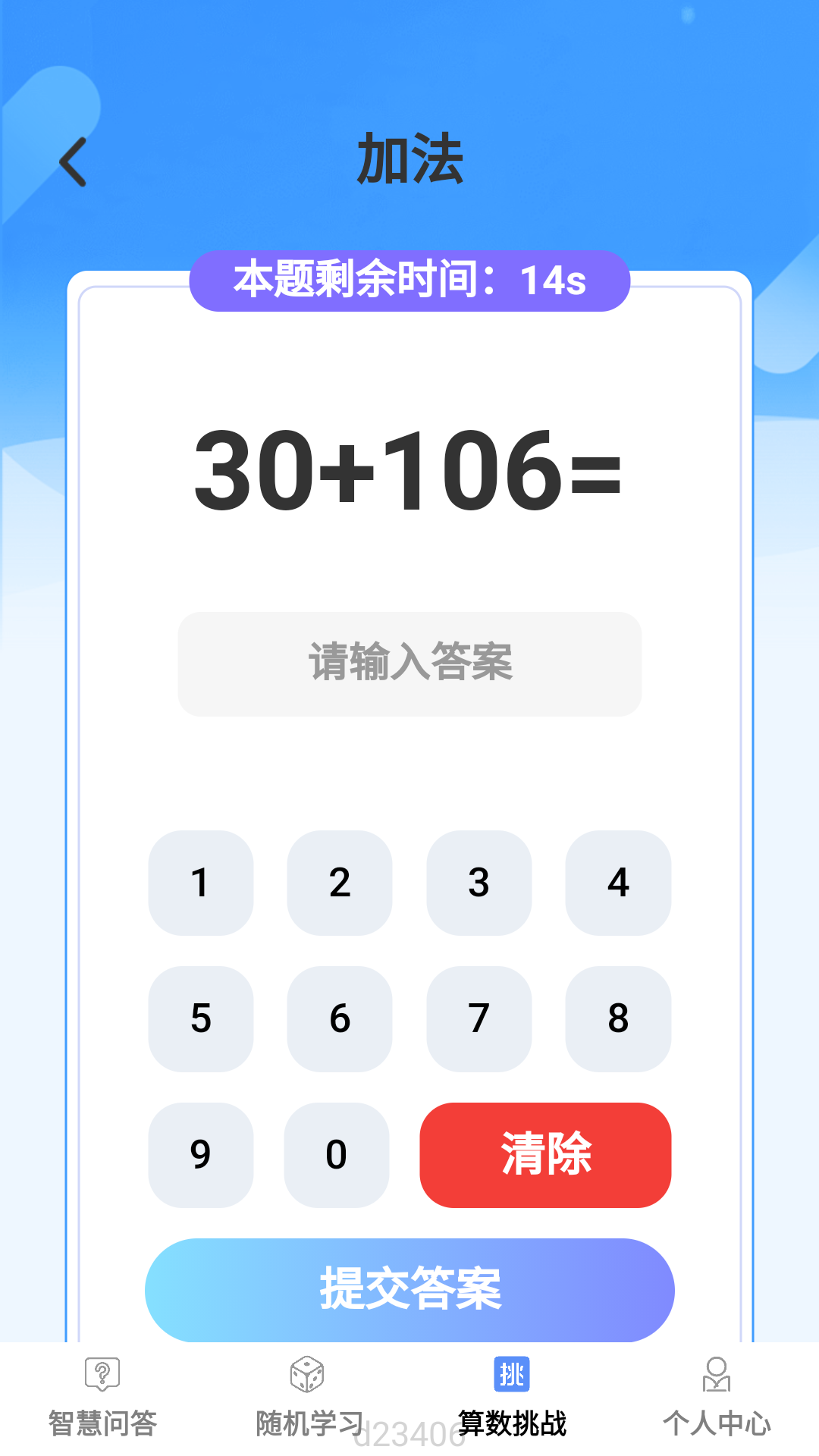Image resolution: width=819 pixels, height=1456 pixels.
Task: Tap the 请输入答案 answer field
Action: click(x=409, y=664)
